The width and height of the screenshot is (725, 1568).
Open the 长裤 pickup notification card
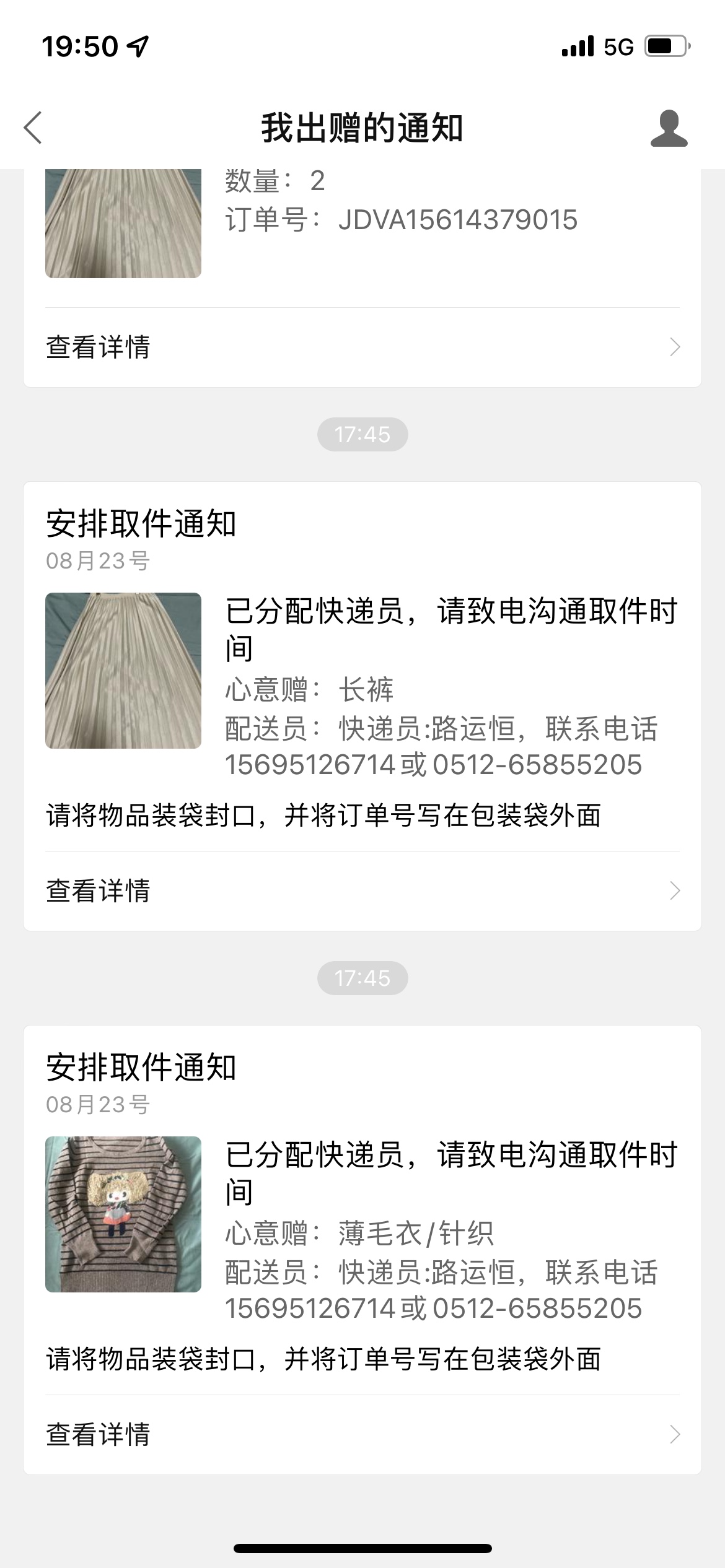362,681
